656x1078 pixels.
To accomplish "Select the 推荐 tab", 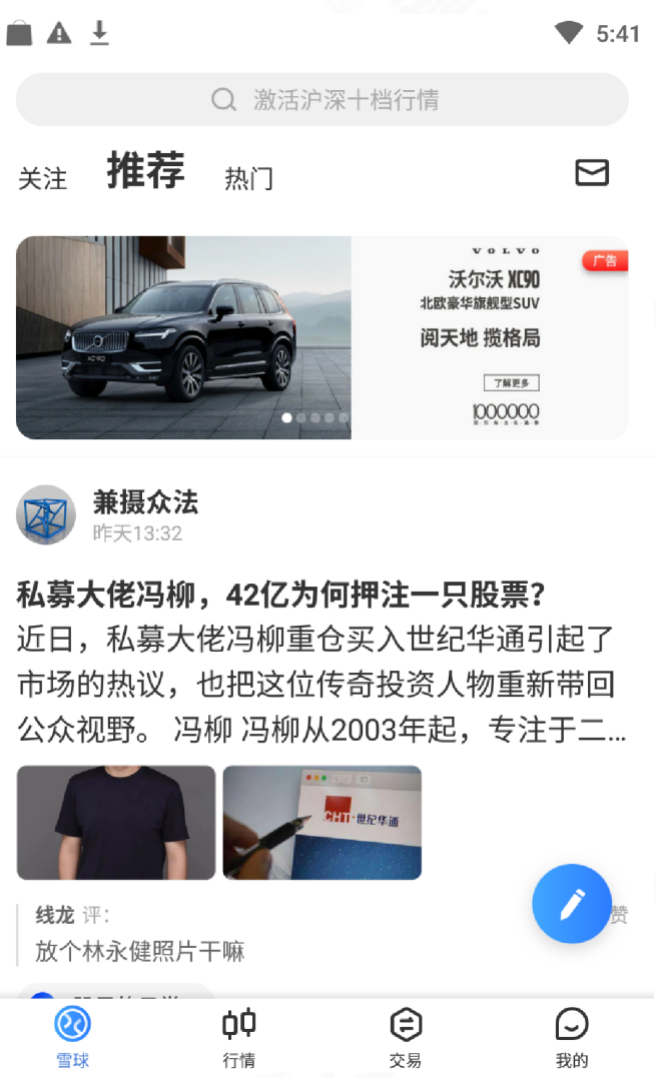I will click(x=146, y=171).
